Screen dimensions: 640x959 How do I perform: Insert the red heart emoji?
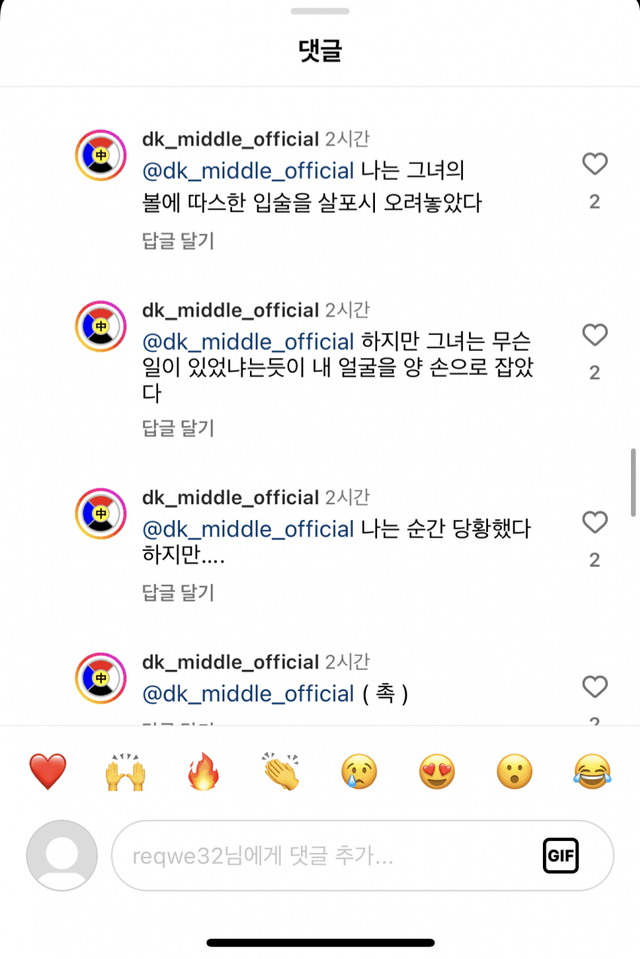point(47,772)
